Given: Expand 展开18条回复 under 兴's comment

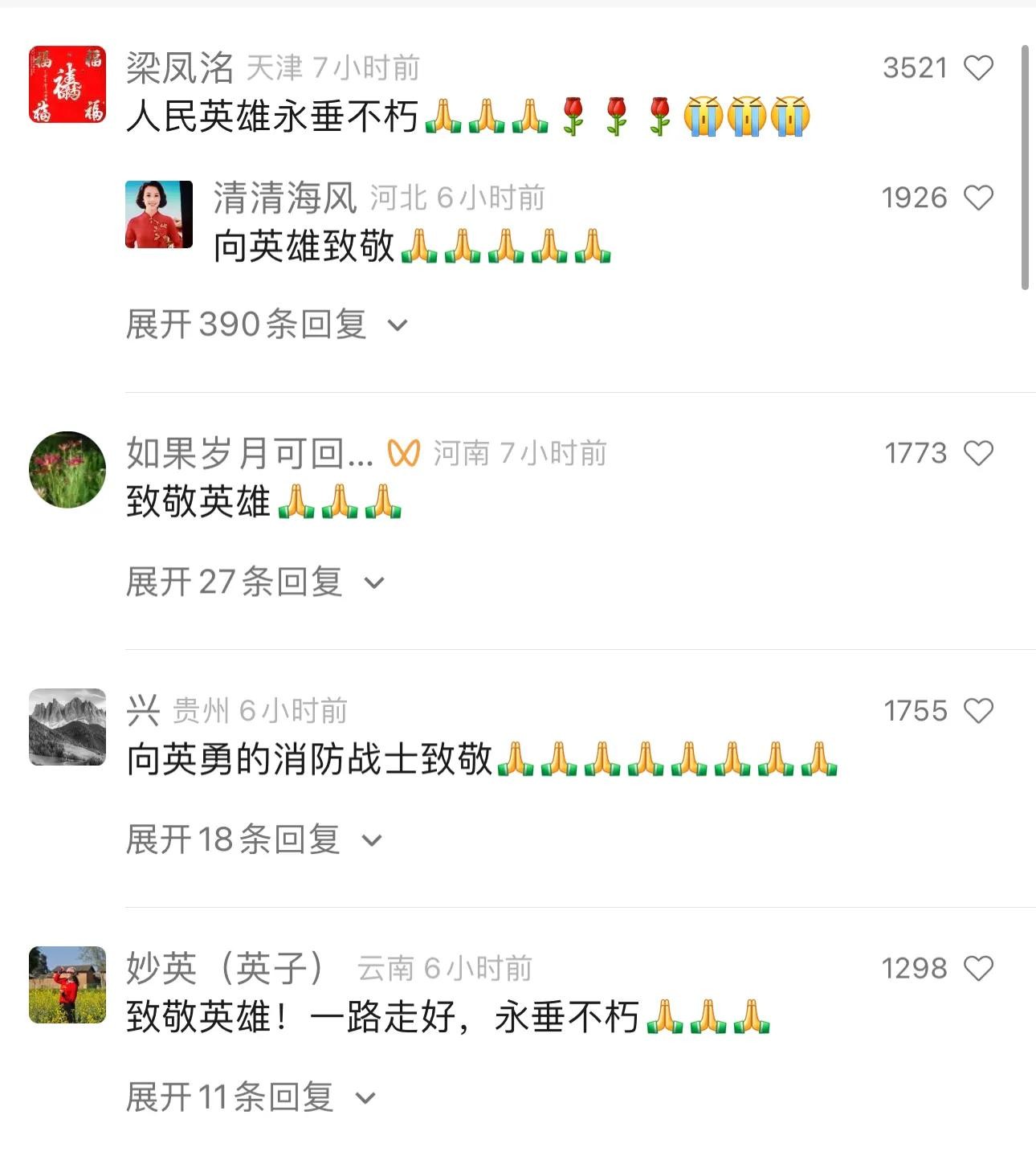Looking at the screenshot, I should pyautogui.click(x=253, y=839).
